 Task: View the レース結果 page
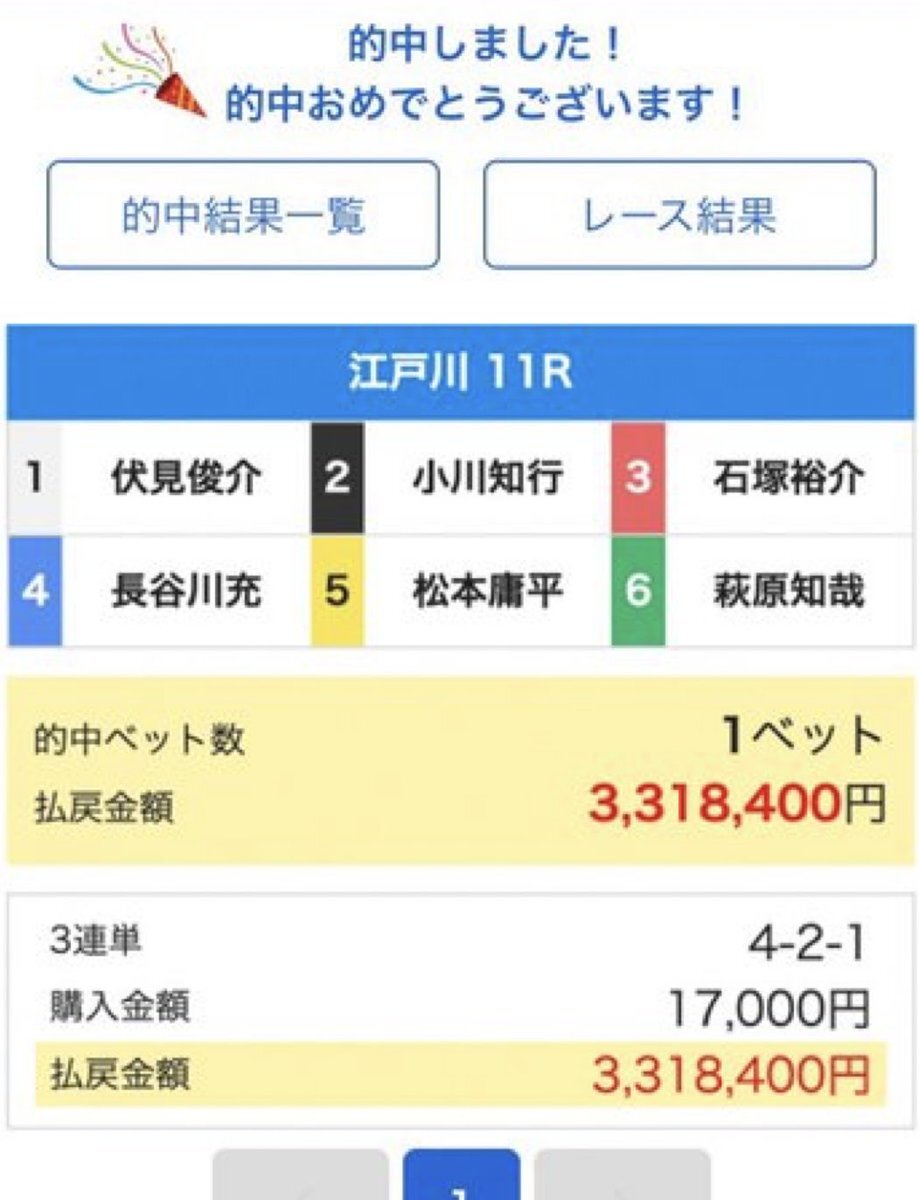point(679,215)
